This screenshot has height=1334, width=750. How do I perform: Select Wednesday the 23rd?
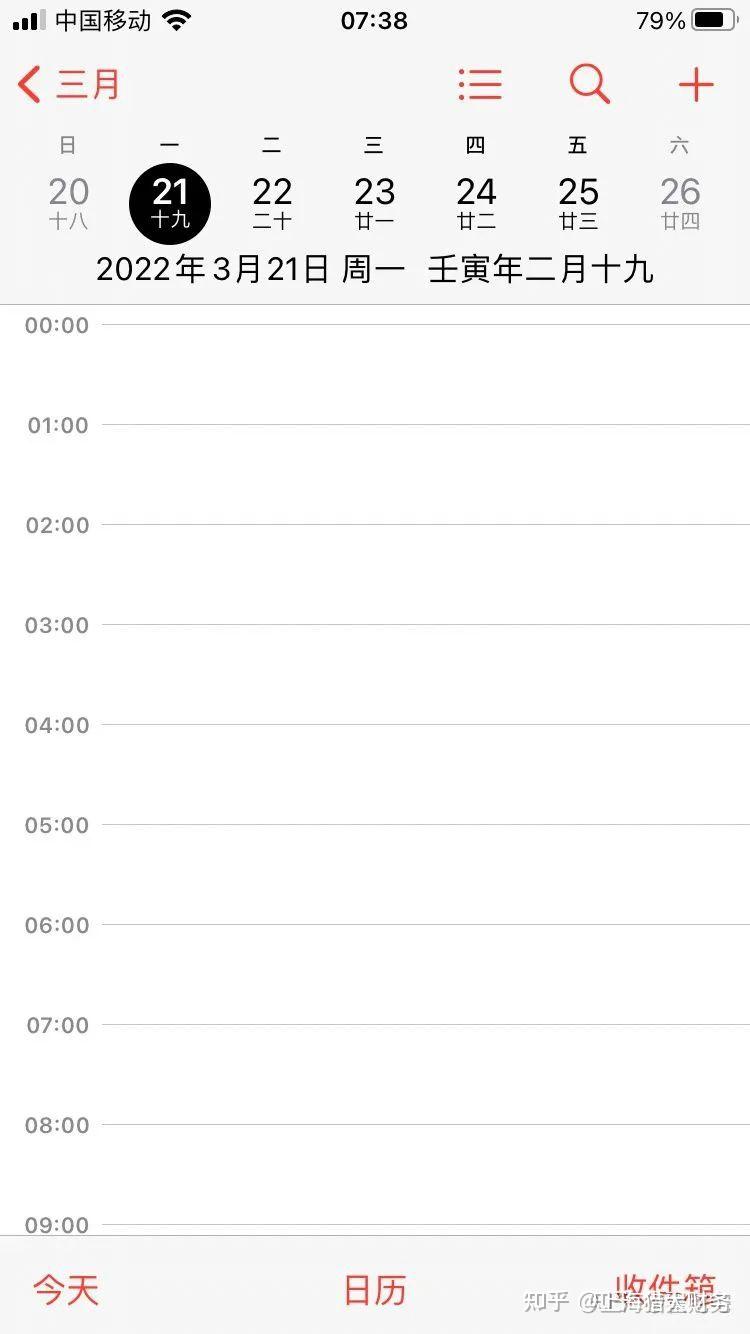[374, 201]
